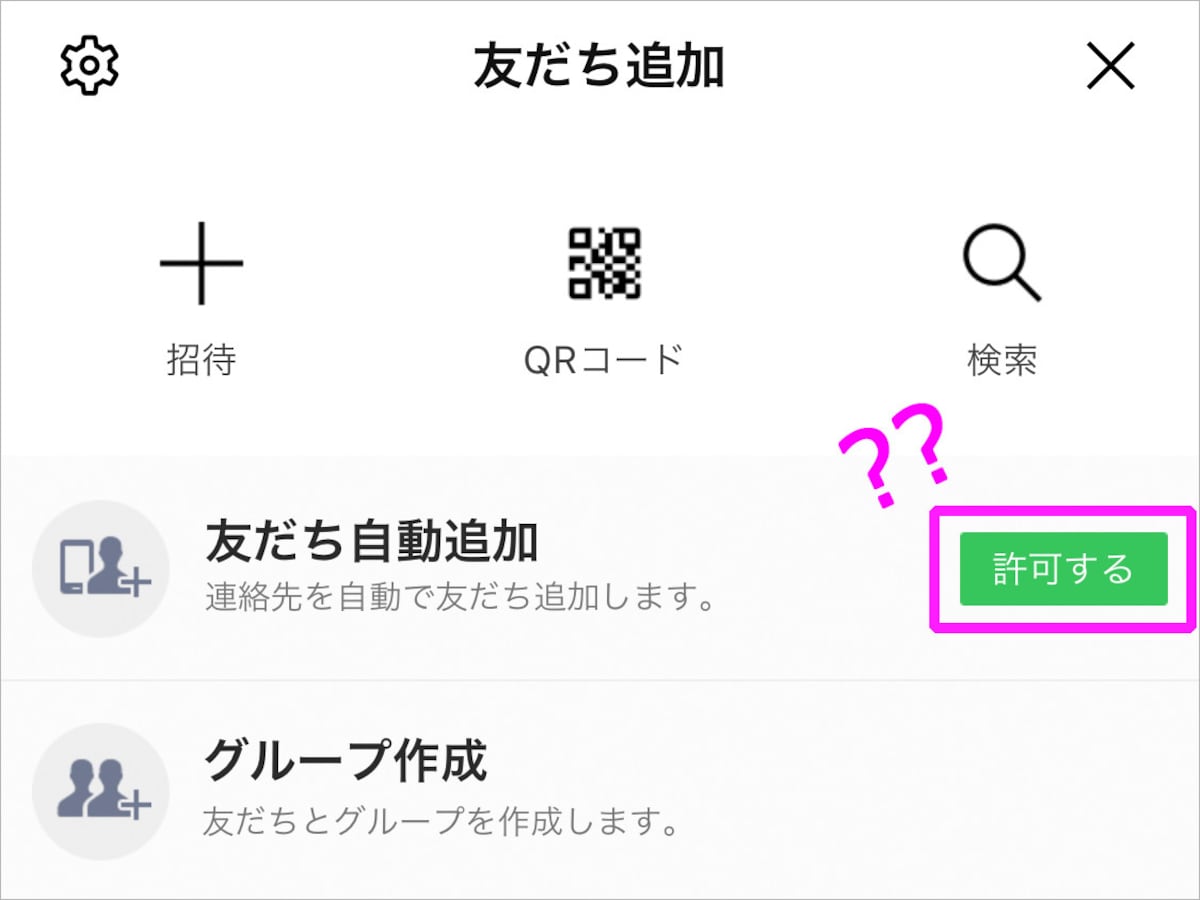Tap the 招待 invite option

click(x=201, y=295)
